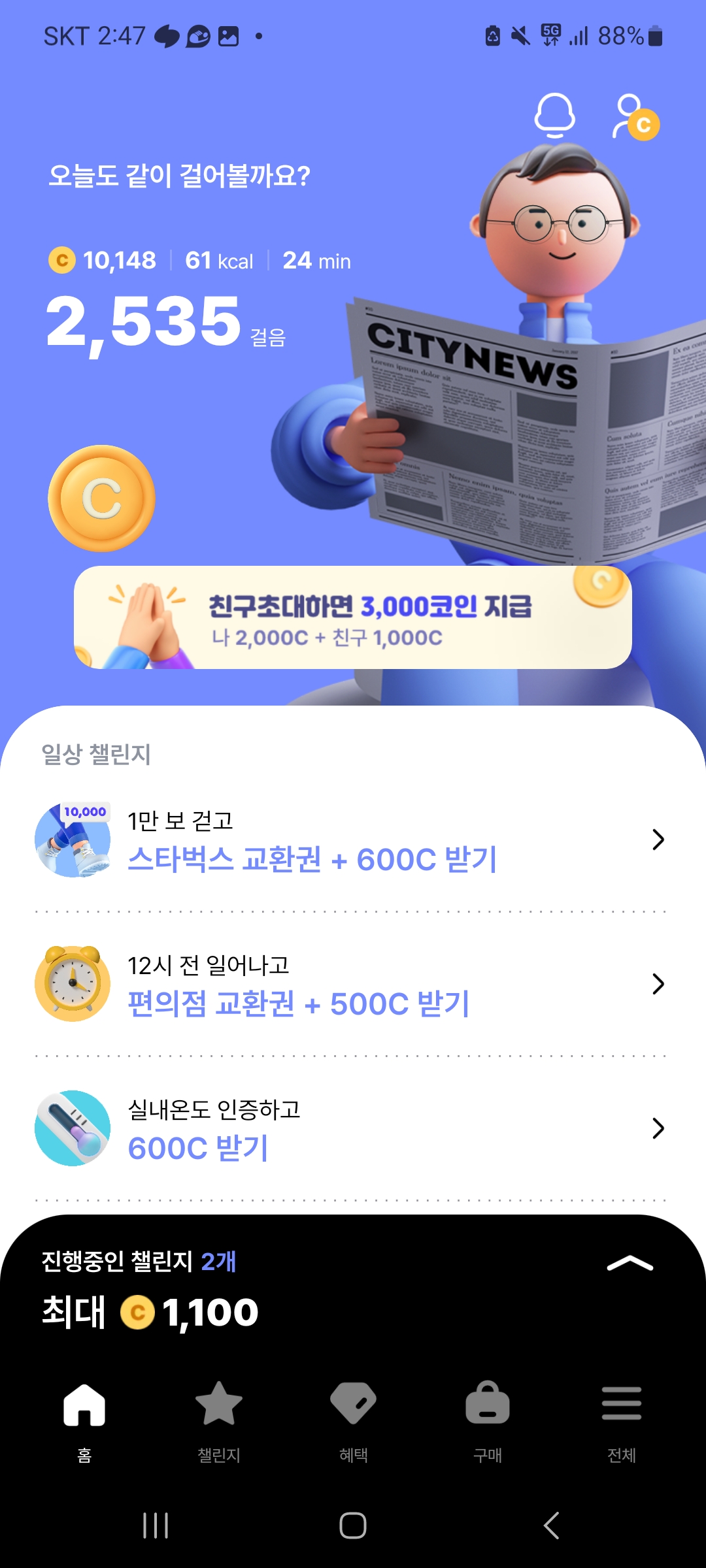Open the friend invite 3,000 coin banner
Screen dimensions: 706x1568
(x=353, y=617)
